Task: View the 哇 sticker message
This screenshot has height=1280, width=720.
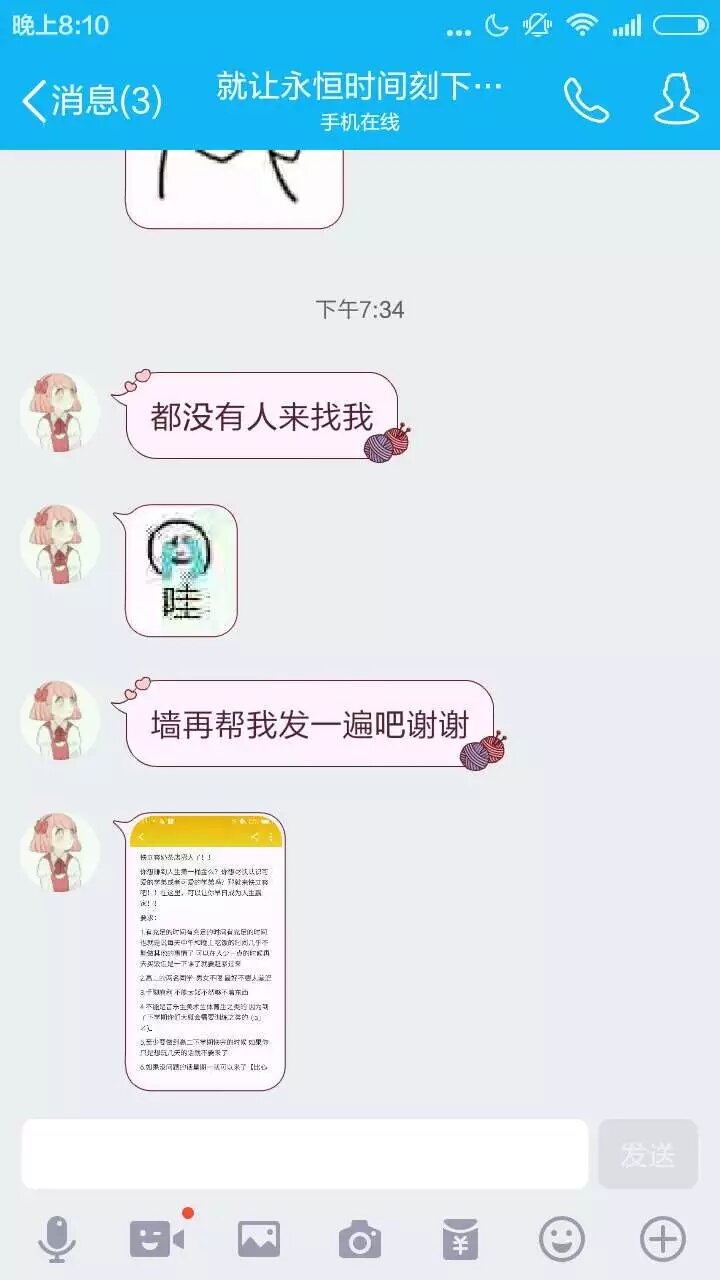Action: [x=181, y=570]
